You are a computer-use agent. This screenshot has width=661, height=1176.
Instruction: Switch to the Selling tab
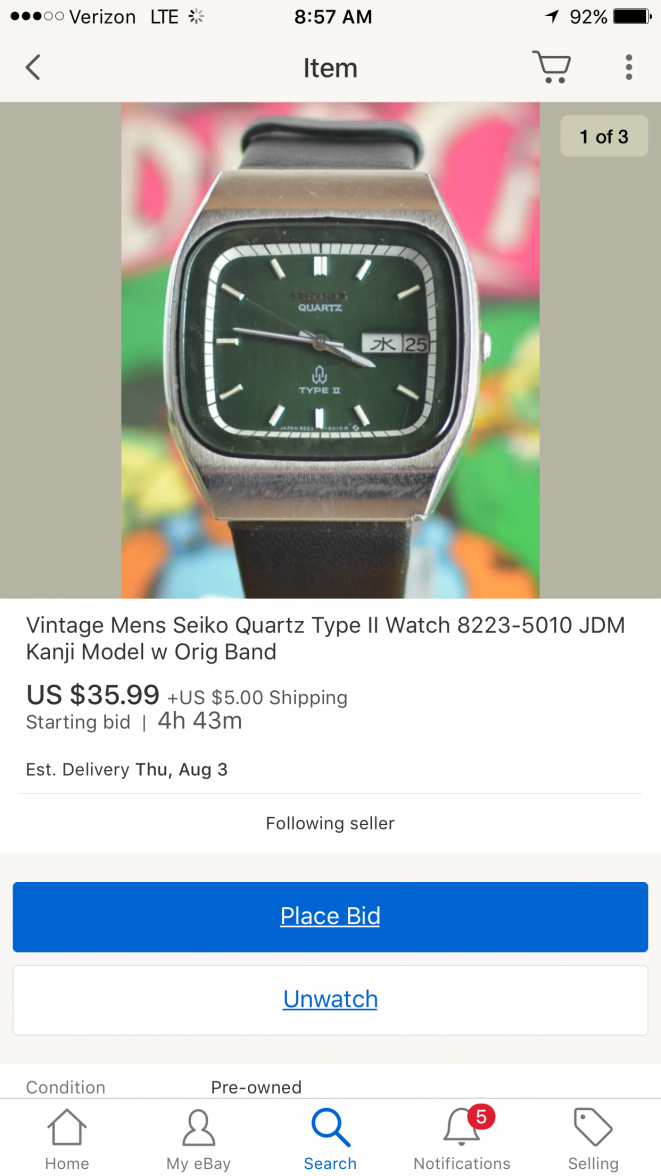(x=593, y=1140)
